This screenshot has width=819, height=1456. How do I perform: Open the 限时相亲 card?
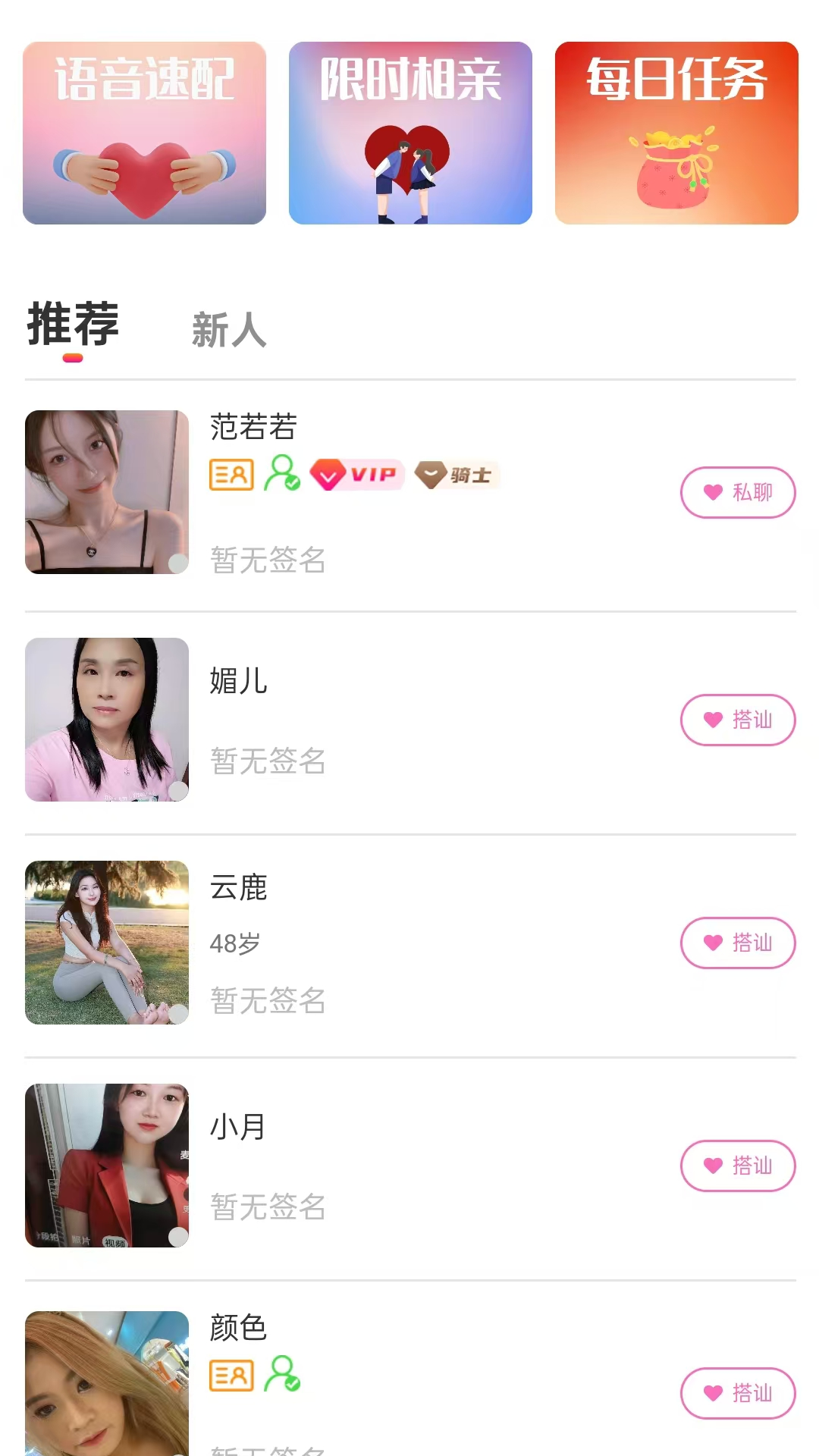tap(410, 133)
